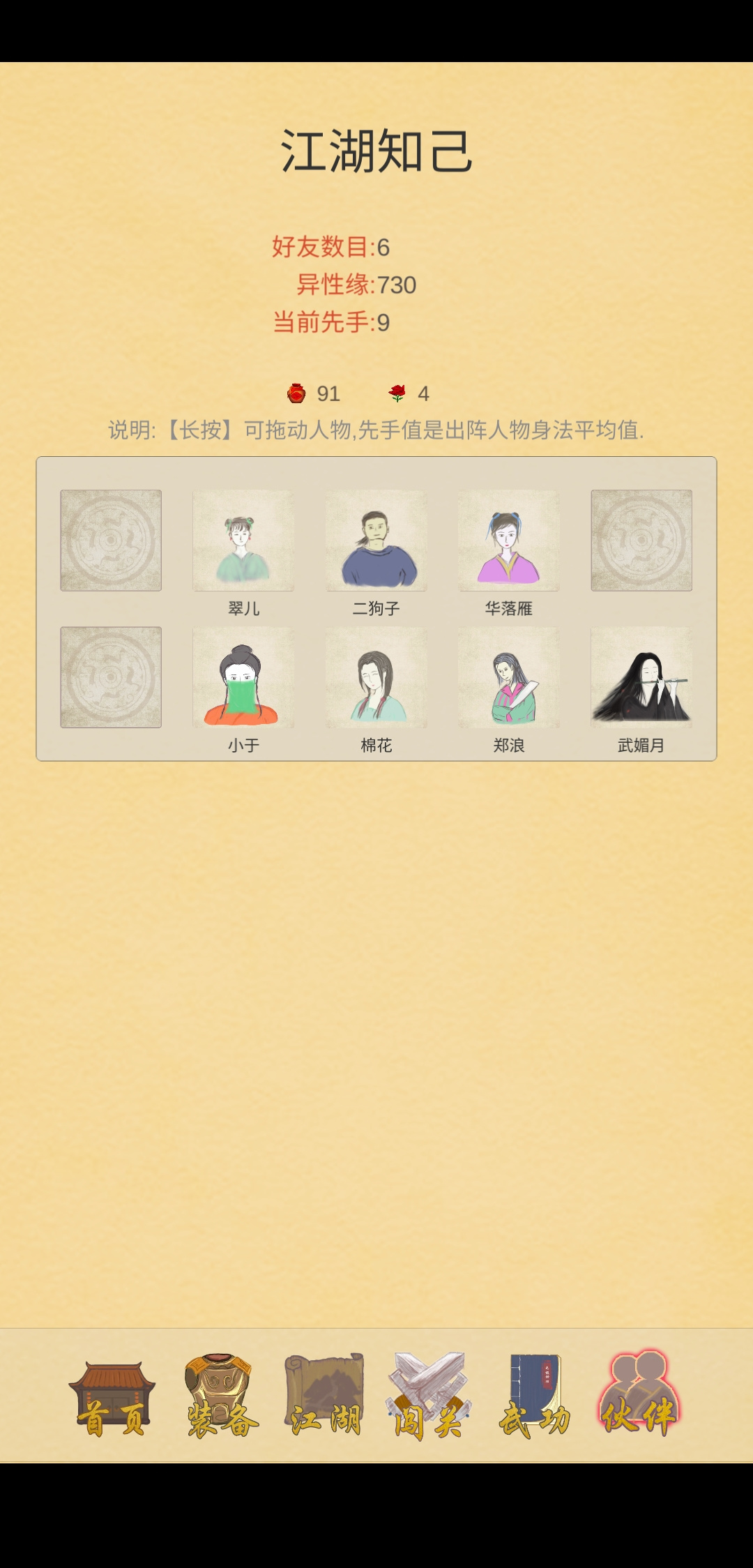View companion 棉花

click(376, 677)
